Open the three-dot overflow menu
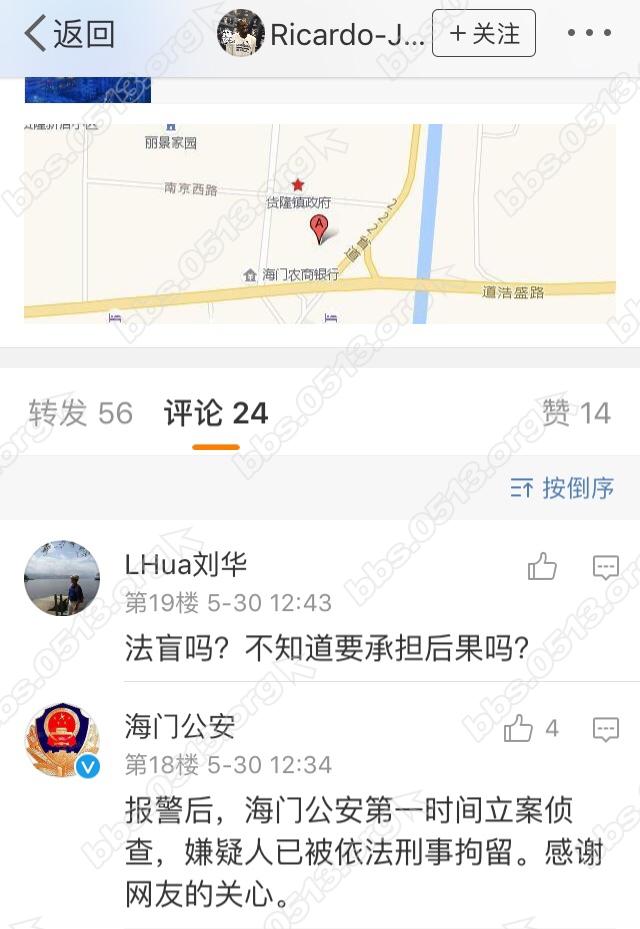Screen dimensions: 640x929 [x=588, y=34]
